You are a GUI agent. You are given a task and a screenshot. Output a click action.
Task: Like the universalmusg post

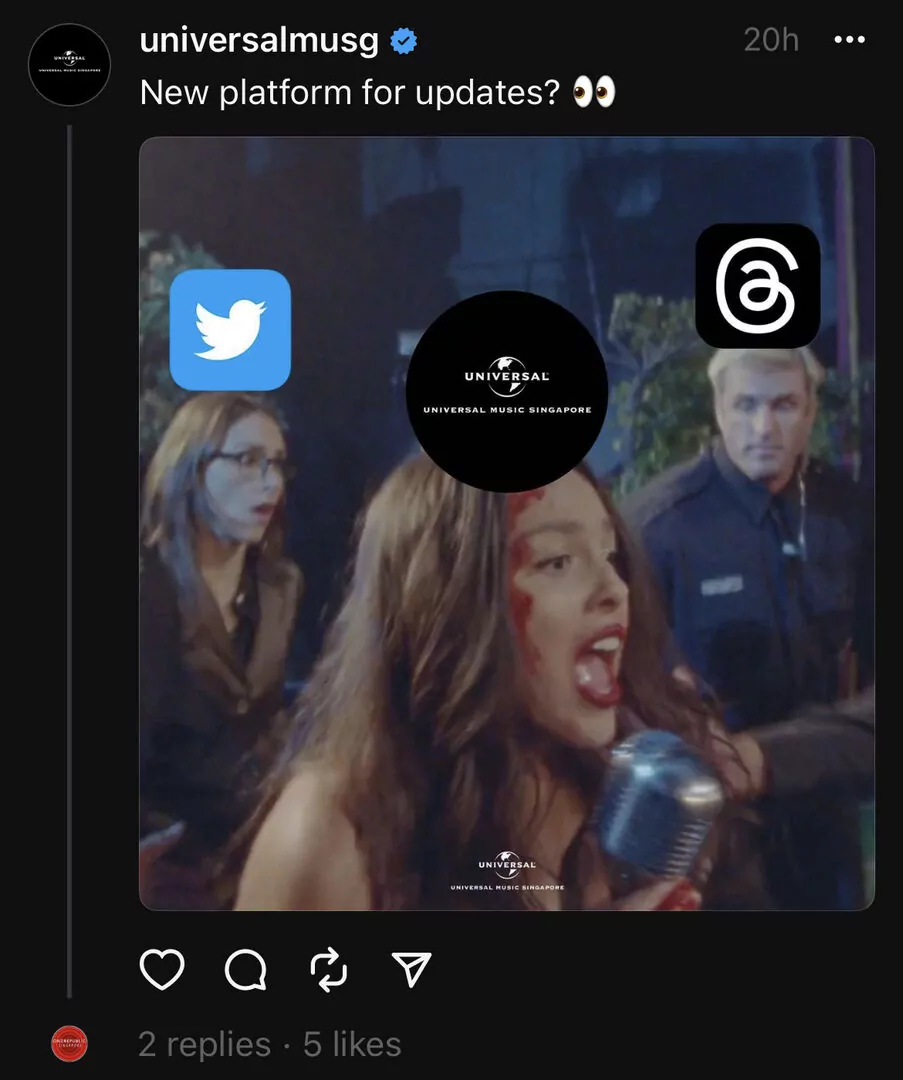[x=162, y=968]
